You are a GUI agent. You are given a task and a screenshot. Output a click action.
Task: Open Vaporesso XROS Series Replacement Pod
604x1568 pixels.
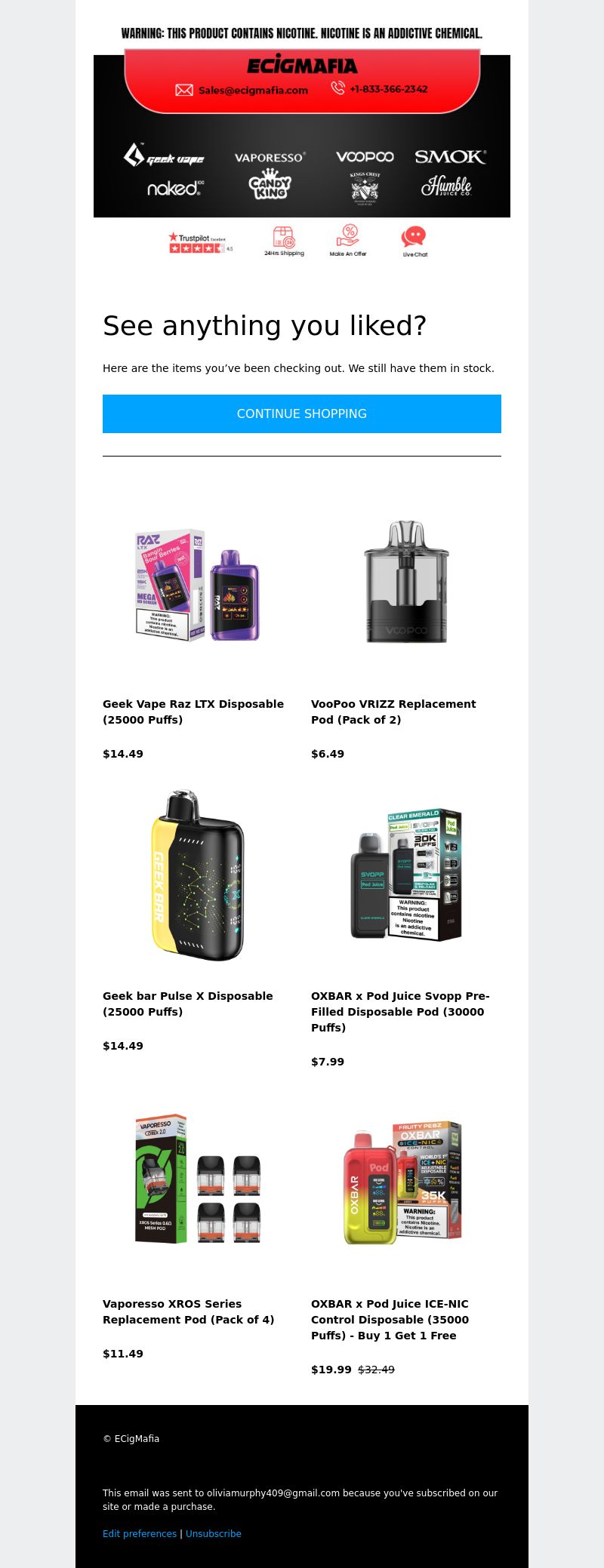click(189, 1311)
